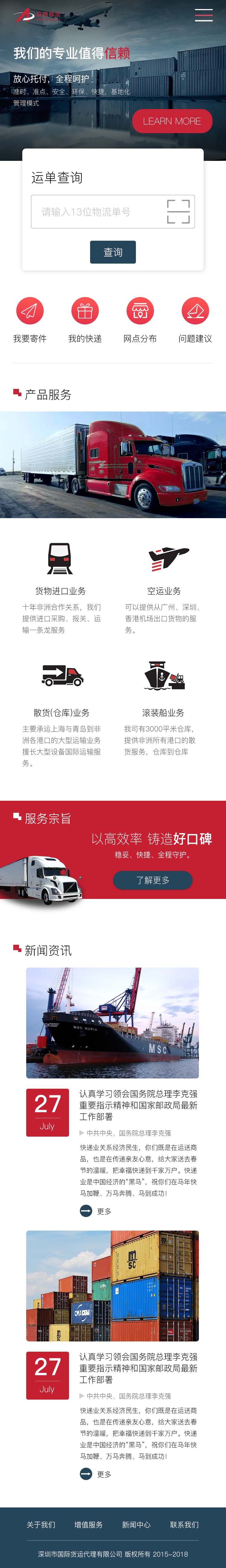The height and width of the screenshot is (1568, 226).
Task: Open 网点分布 shortcut
Action: pos(140,311)
